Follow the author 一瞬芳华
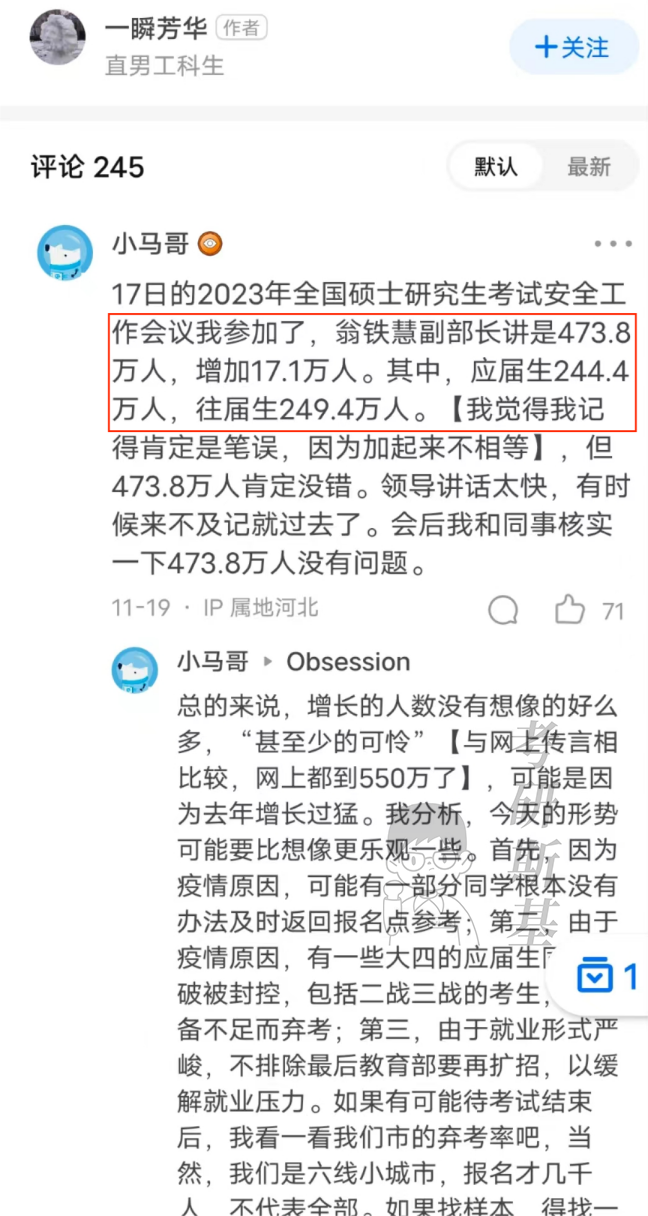The height and width of the screenshot is (1216, 648). [x=573, y=47]
